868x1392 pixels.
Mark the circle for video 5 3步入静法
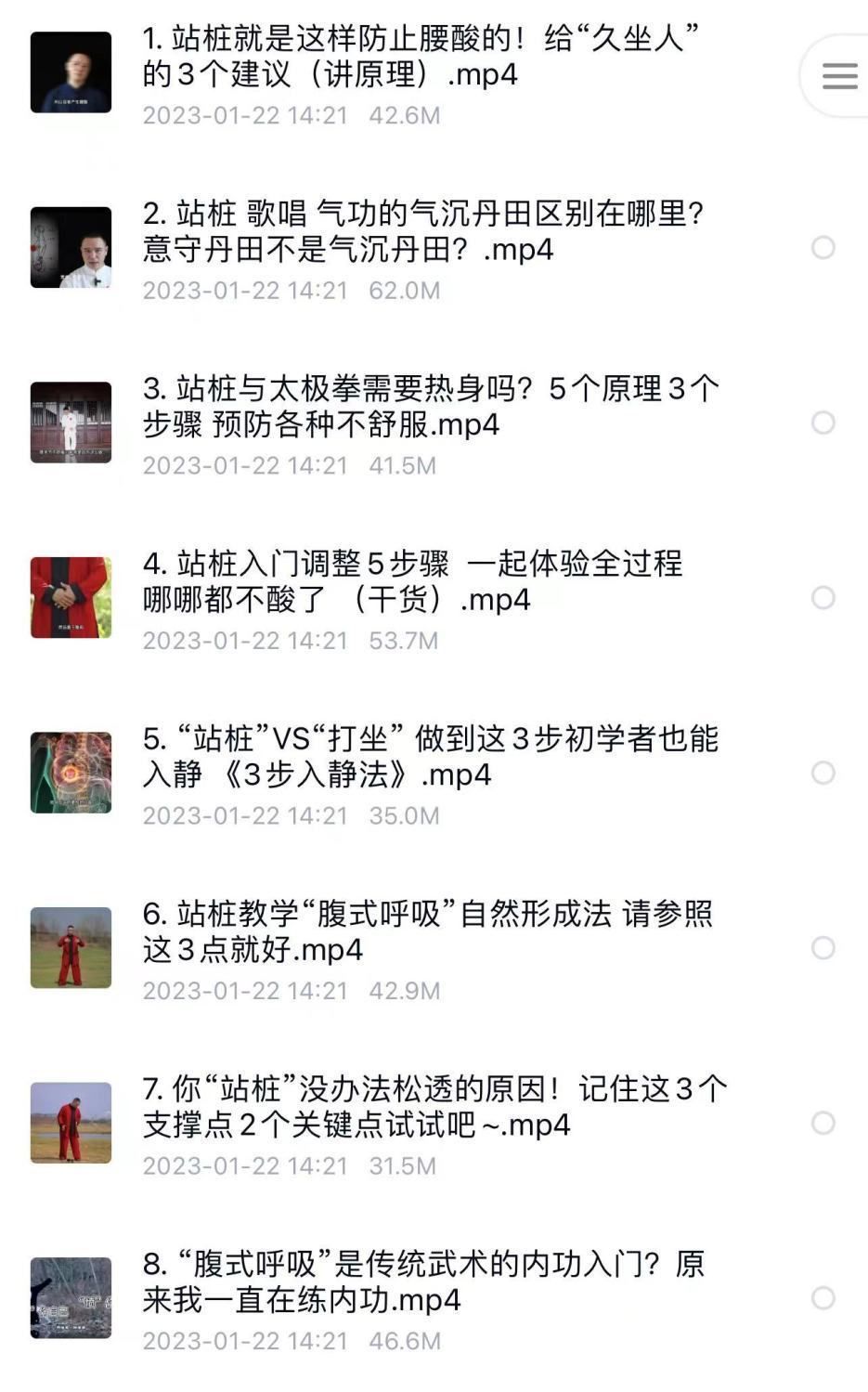[823, 773]
